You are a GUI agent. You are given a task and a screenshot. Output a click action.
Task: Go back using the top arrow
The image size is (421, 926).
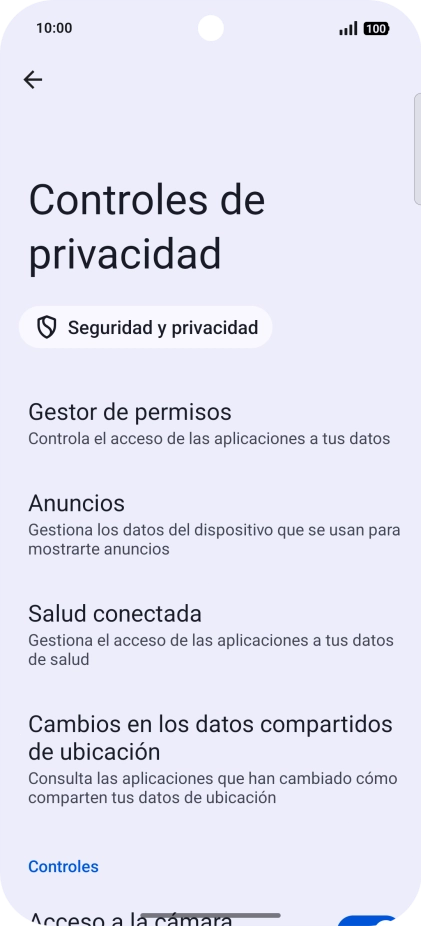(33, 80)
